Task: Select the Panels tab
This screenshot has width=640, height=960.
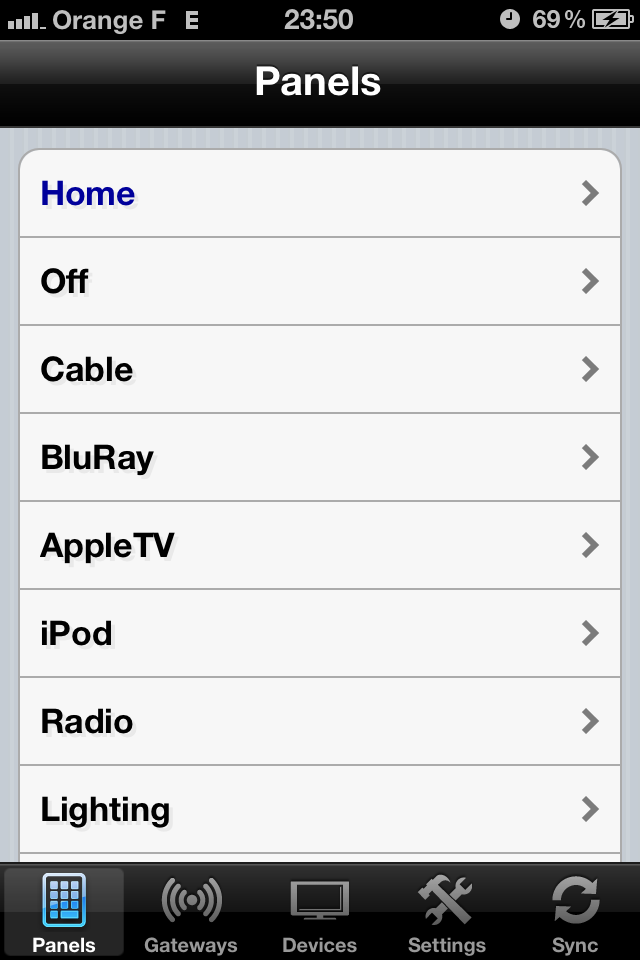Action: coord(64,913)
